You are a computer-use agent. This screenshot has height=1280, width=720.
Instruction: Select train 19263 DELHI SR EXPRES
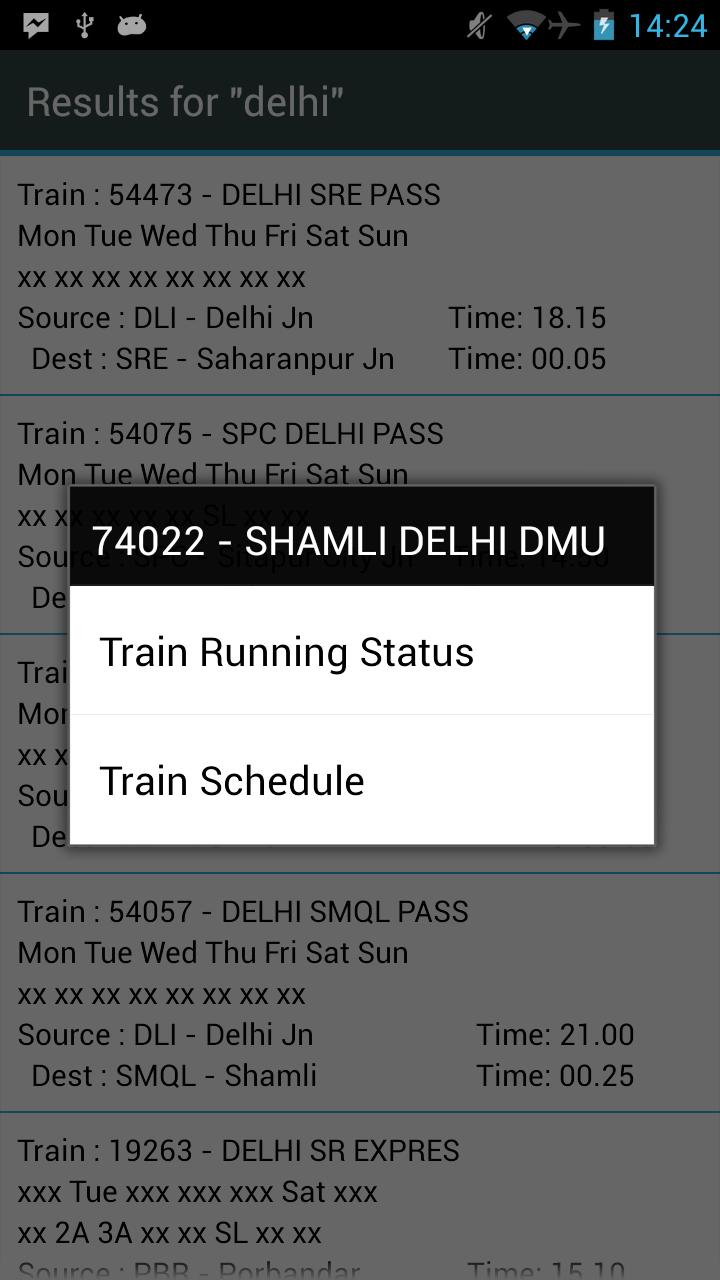click(x=238, y=1150)
